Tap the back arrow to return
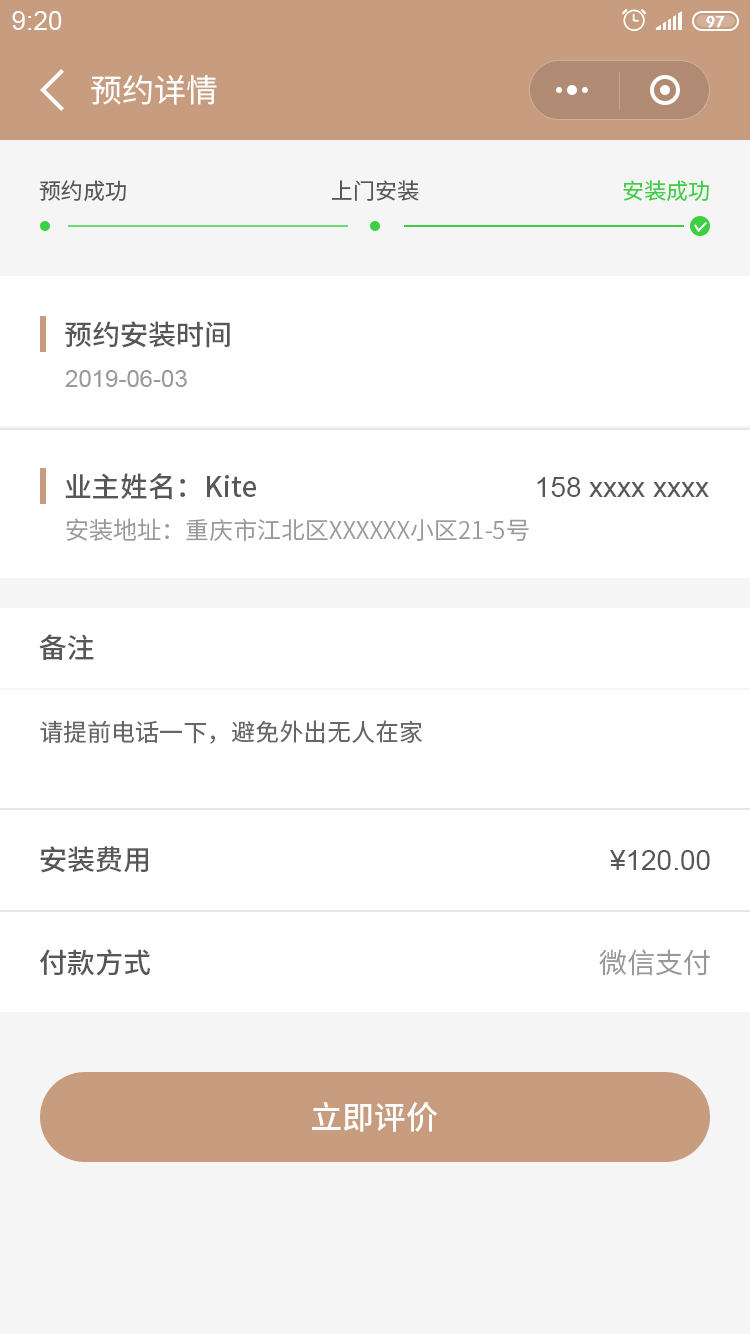Viewport: 750px width, 1334px height. tap(52, 89)
